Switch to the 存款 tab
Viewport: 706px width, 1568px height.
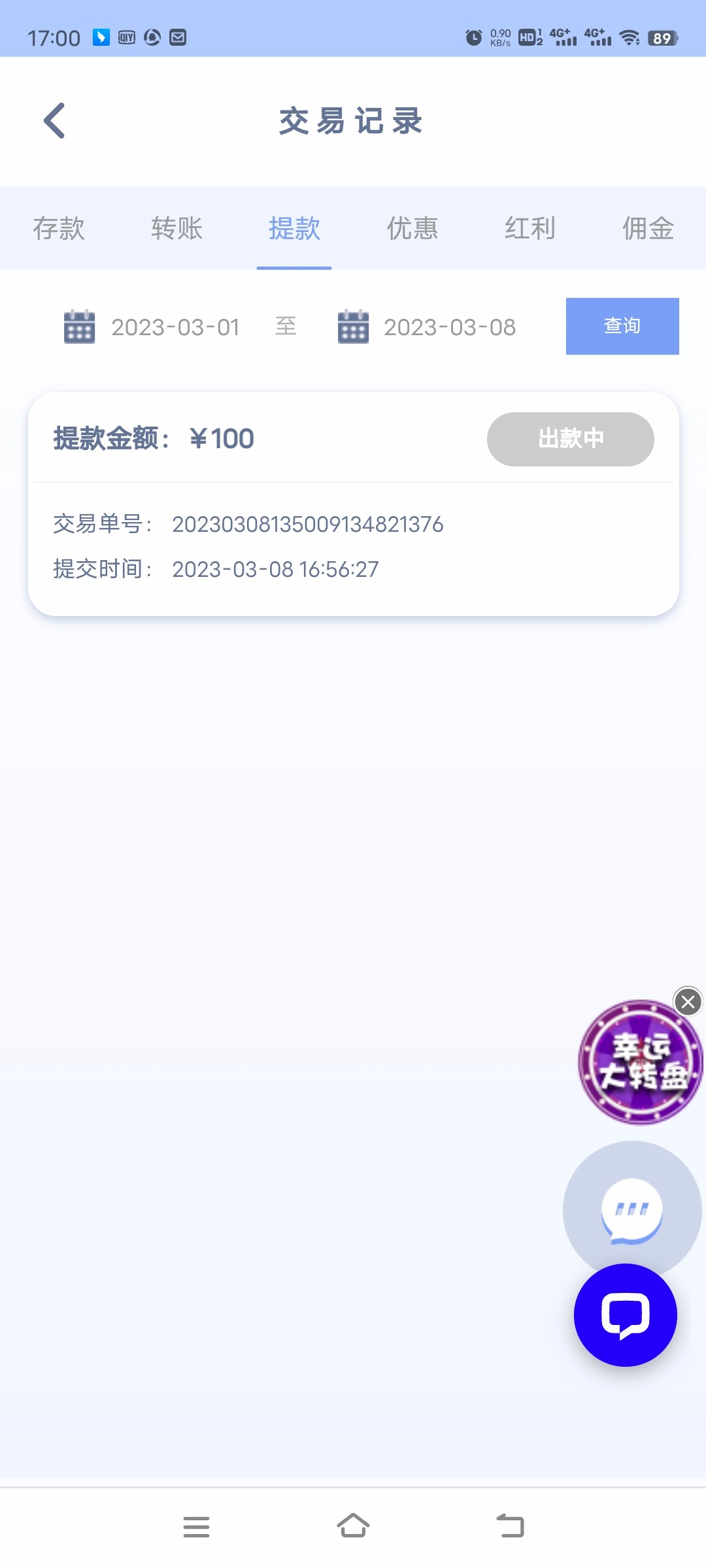point(59,229)
